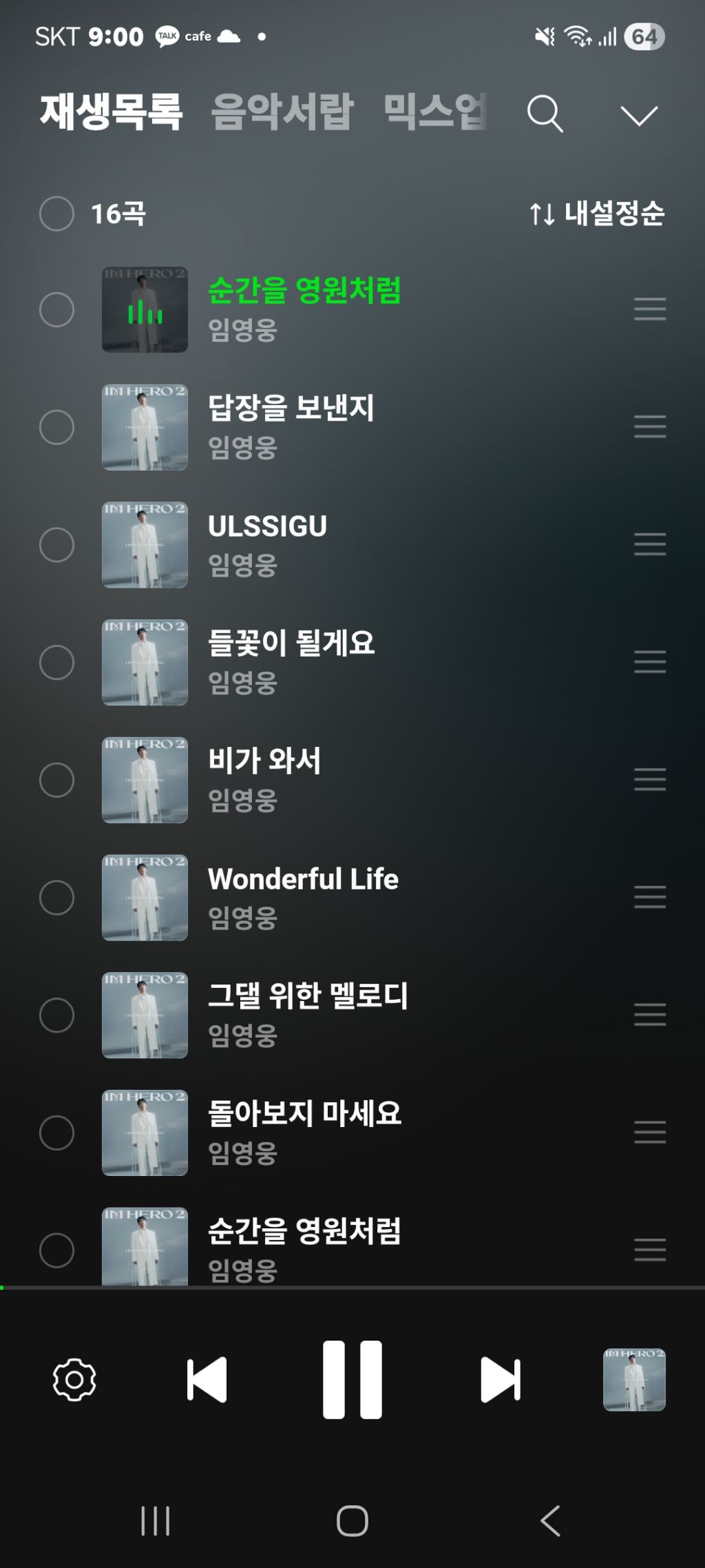705x1568 pixels.
Task: Open player settings gear icon
Action: pyautogui.click(x=74, y=1380)
